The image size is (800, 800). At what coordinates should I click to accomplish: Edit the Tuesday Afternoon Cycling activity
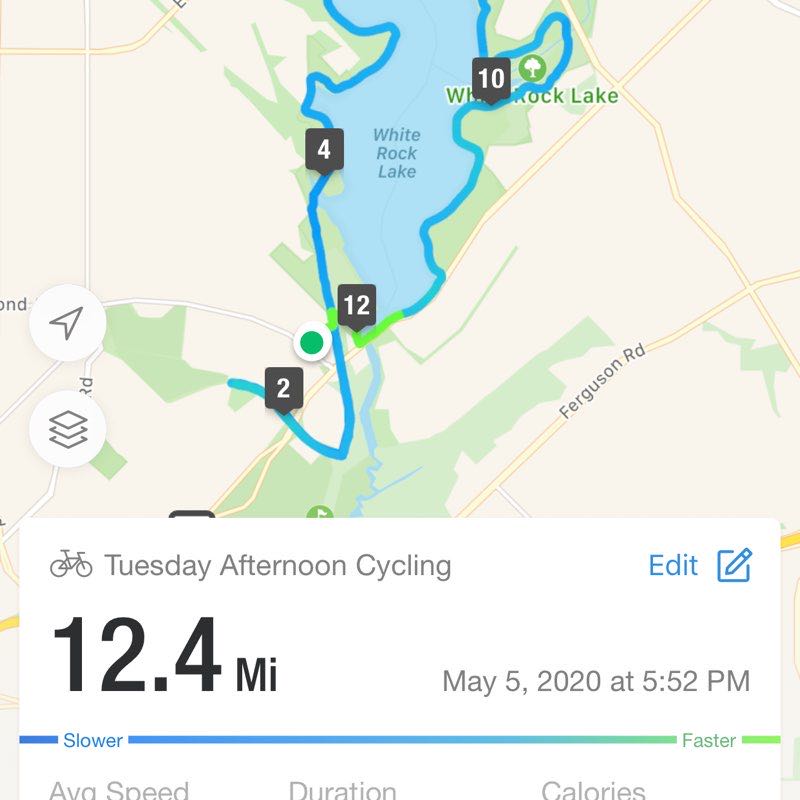tap(700, 565)
